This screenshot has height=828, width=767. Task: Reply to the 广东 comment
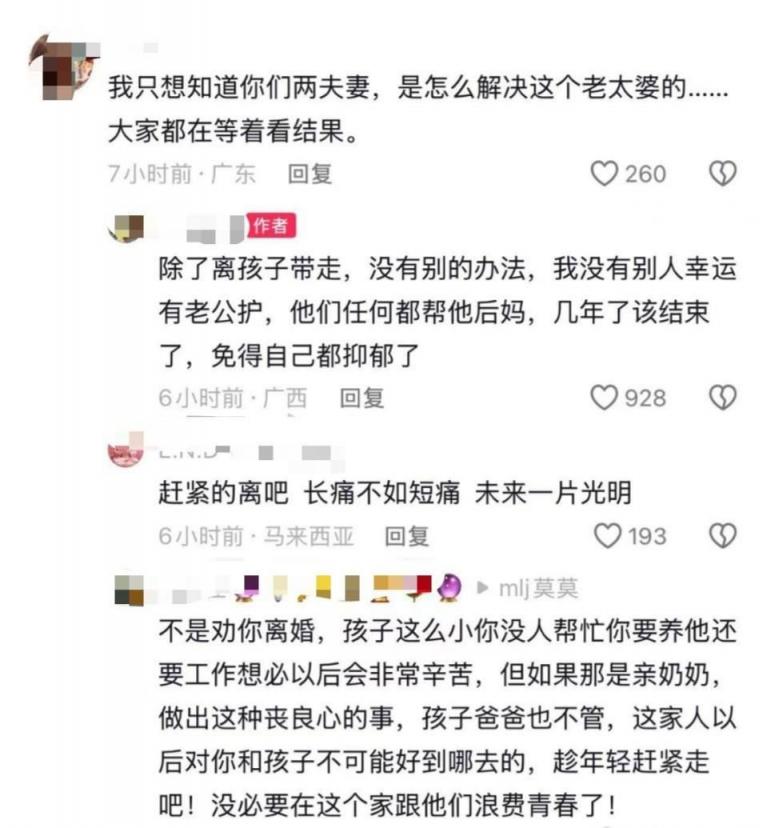pyautogui.click(x=310, y=174)
